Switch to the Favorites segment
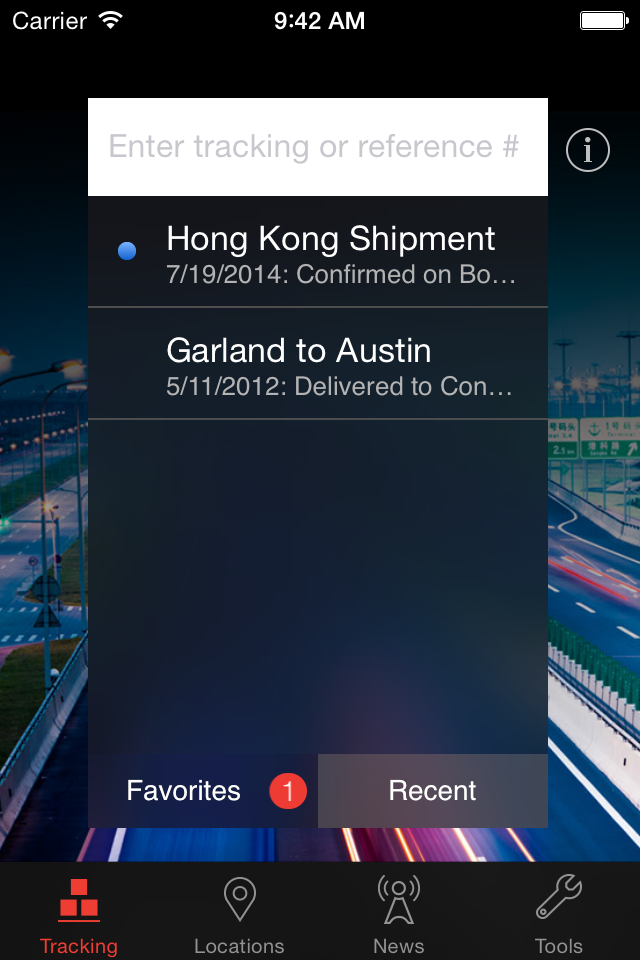 (203, 791)
